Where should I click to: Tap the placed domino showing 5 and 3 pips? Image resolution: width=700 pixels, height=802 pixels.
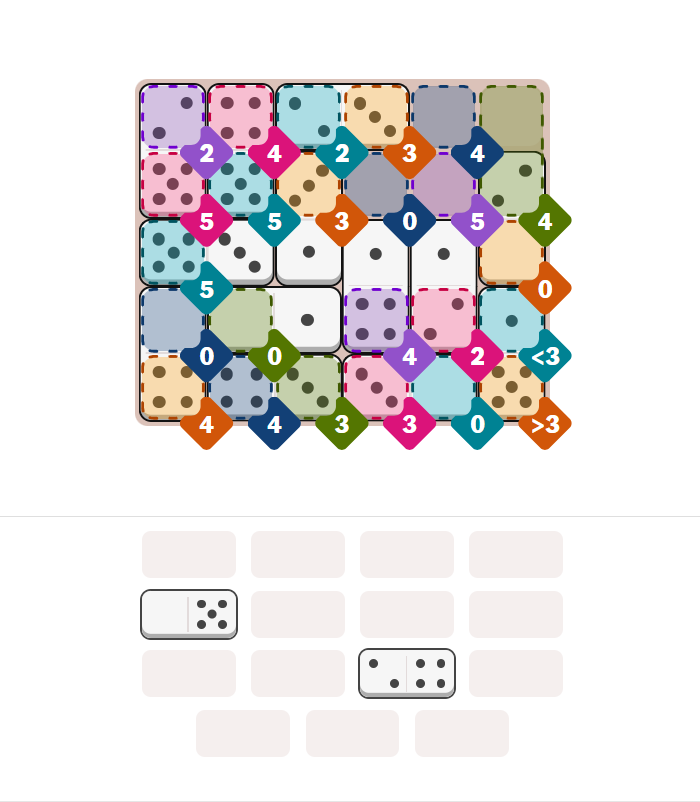pos(206,253)
